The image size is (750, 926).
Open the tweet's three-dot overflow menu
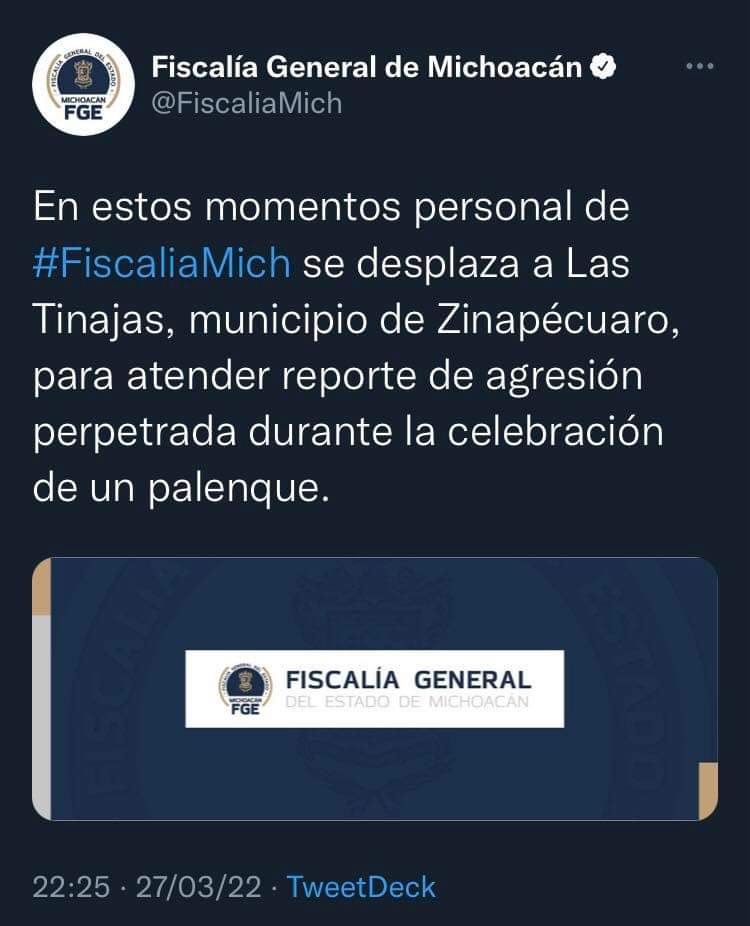(700, 67)
